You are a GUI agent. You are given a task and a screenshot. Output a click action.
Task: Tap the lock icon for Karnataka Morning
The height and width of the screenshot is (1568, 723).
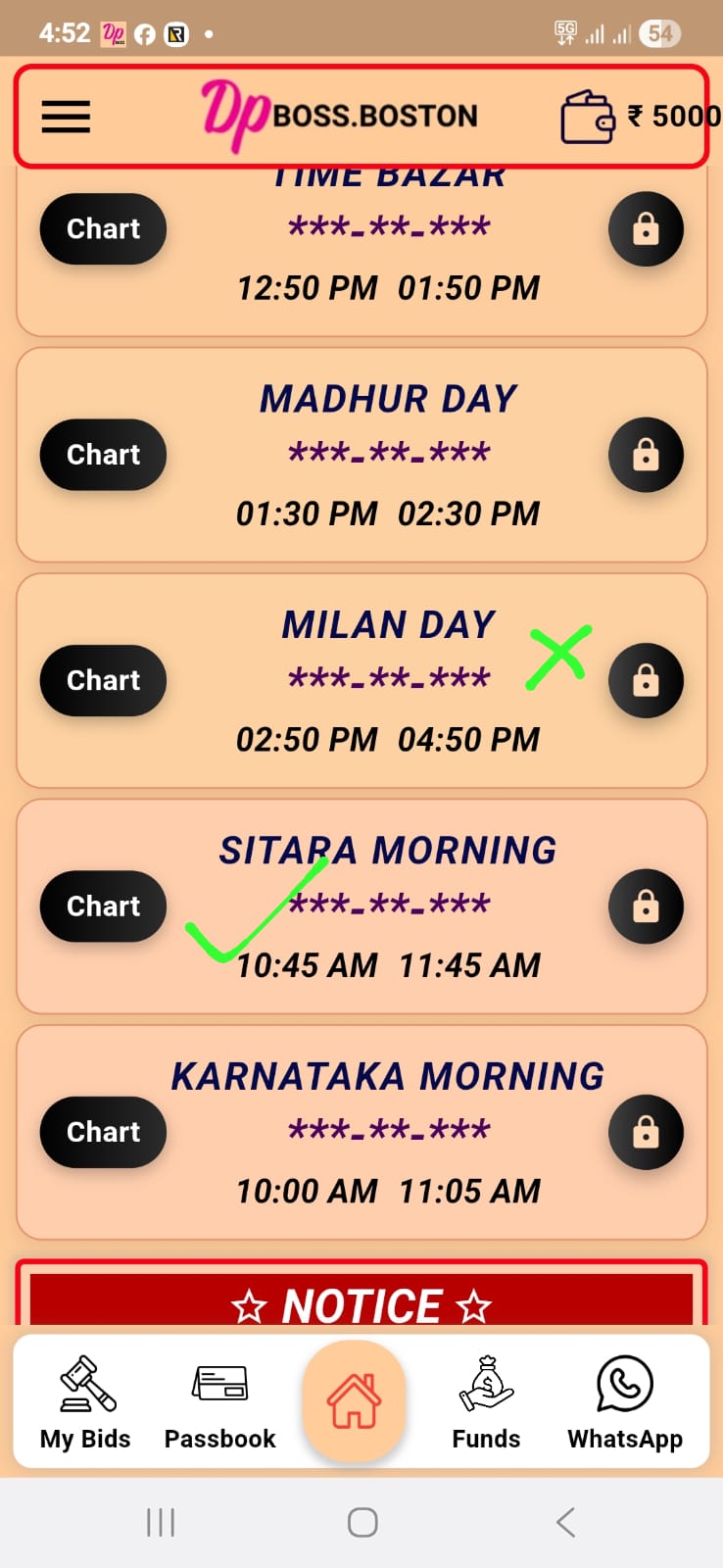coord(646,1132)
